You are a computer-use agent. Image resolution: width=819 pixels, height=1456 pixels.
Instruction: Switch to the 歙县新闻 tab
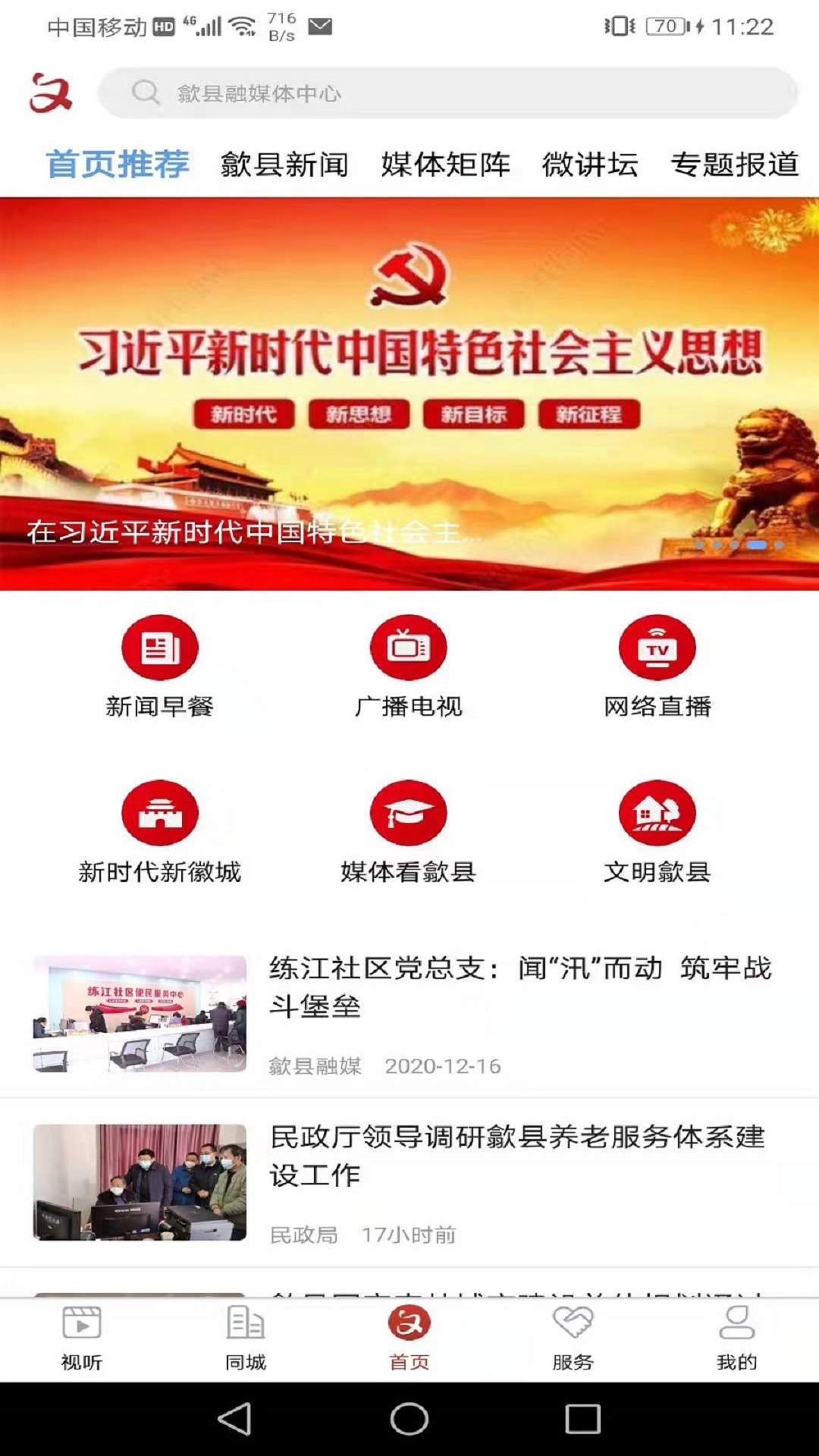click(284, 165)
